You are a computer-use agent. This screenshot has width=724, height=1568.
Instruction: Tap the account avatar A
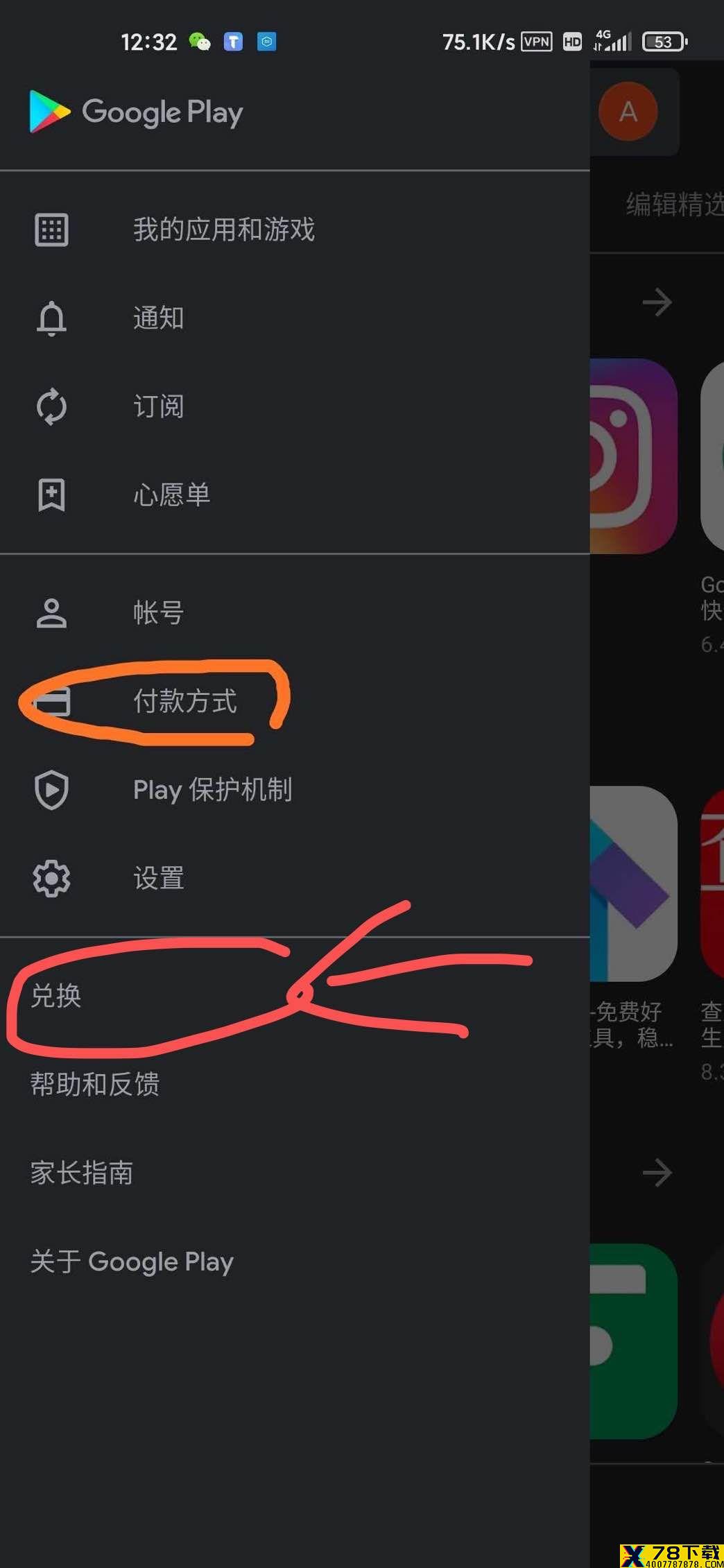point(628,112)
